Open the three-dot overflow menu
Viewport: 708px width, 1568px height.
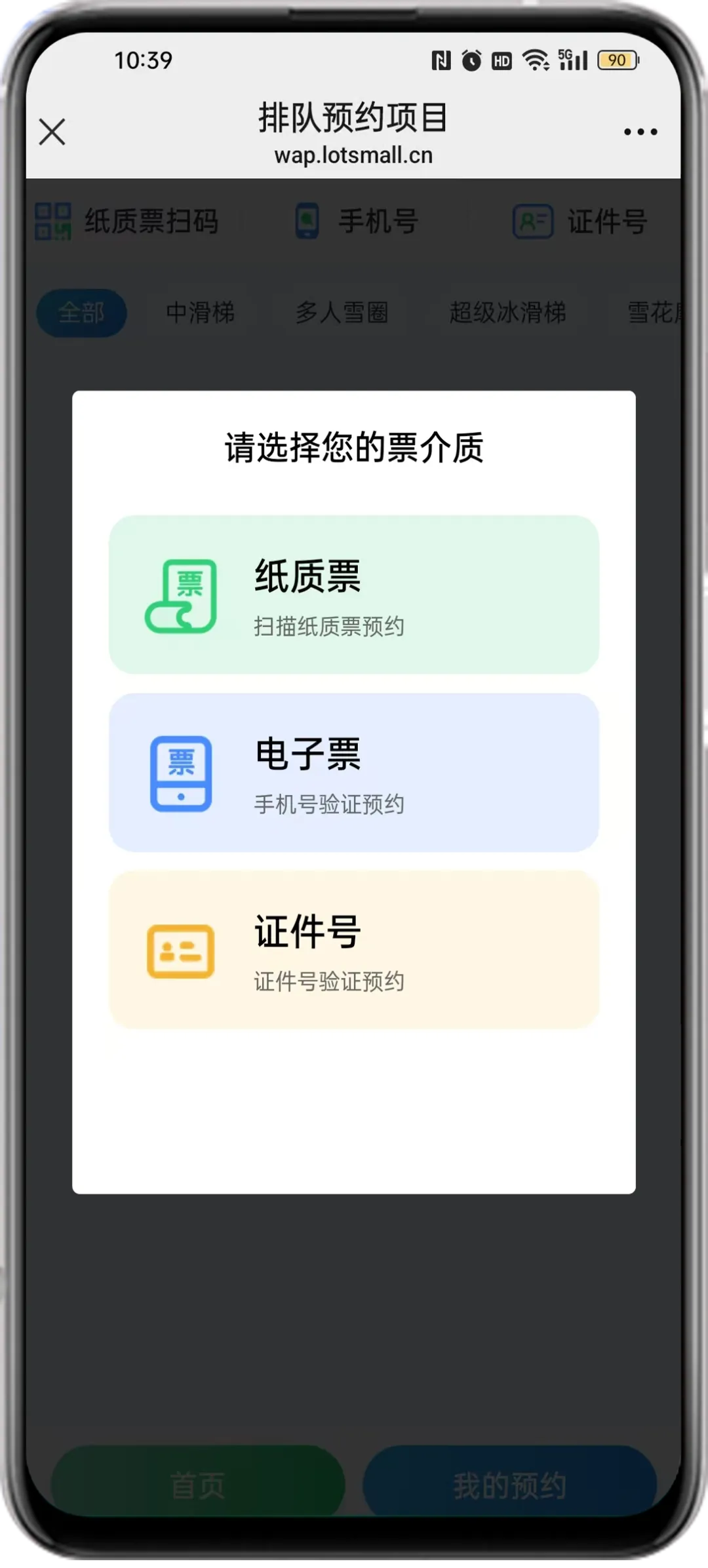640,132
